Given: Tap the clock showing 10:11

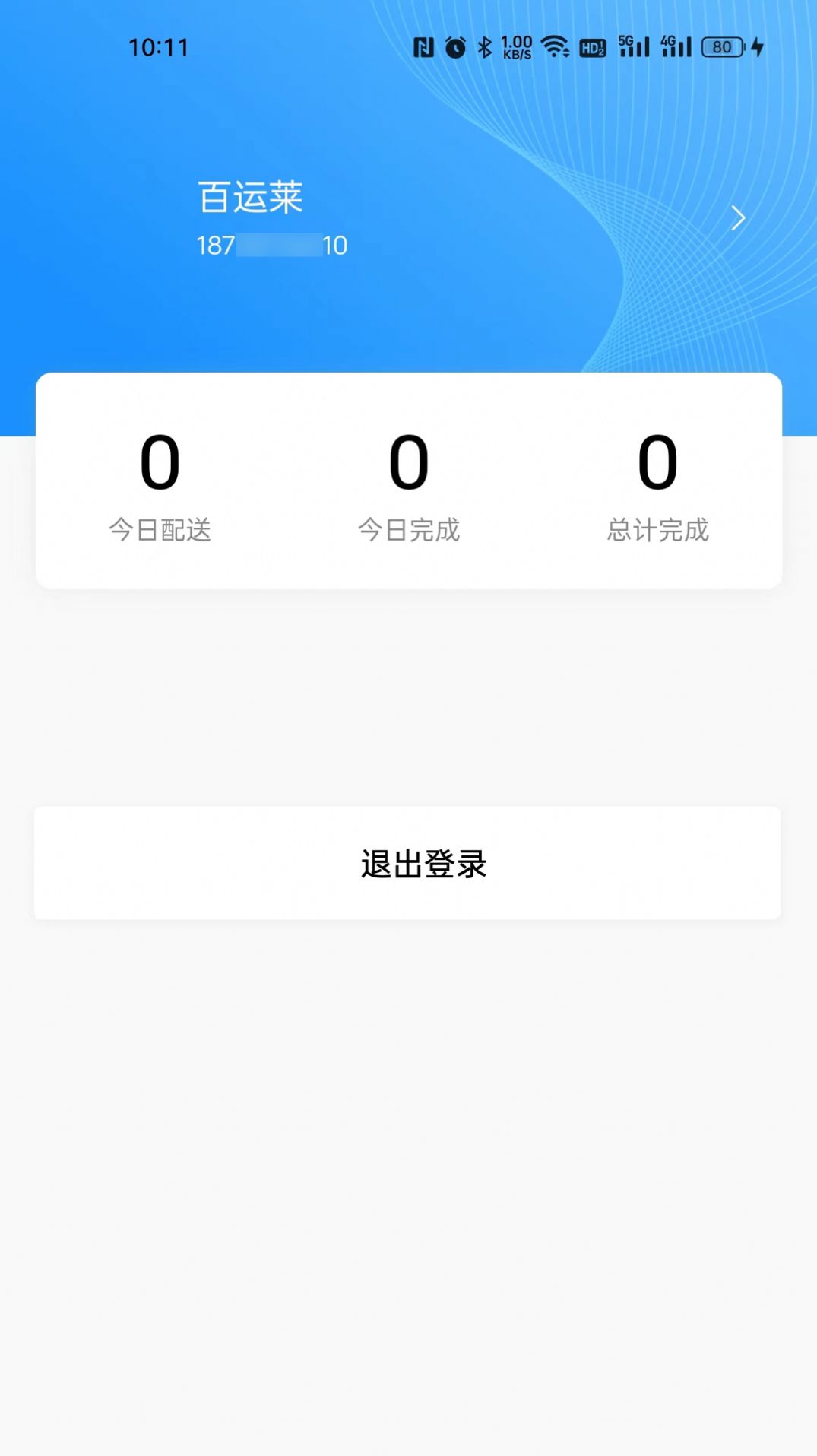Looking at the screenshot, I should [x=157, y=47].
